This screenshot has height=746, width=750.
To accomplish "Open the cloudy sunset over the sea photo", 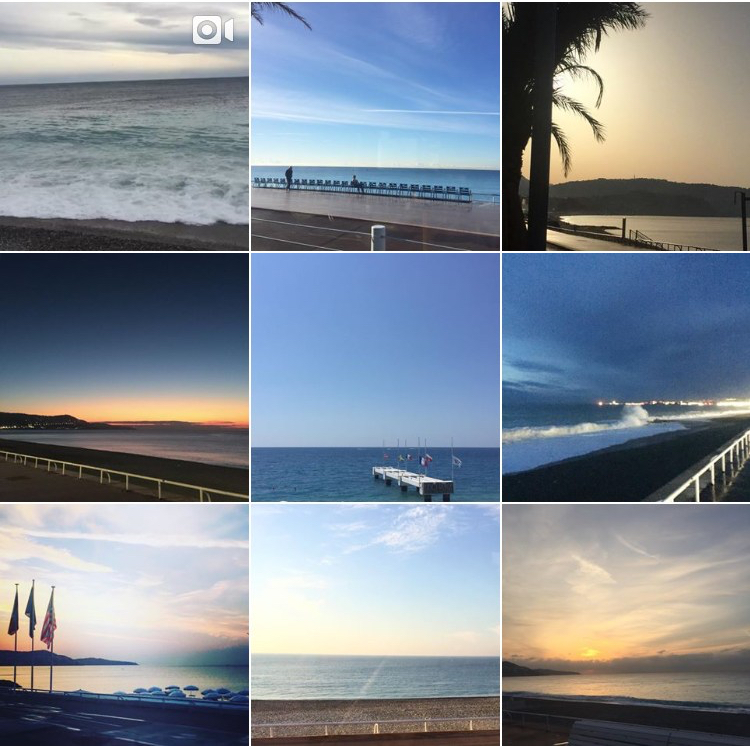I will [x=626, y=624].
